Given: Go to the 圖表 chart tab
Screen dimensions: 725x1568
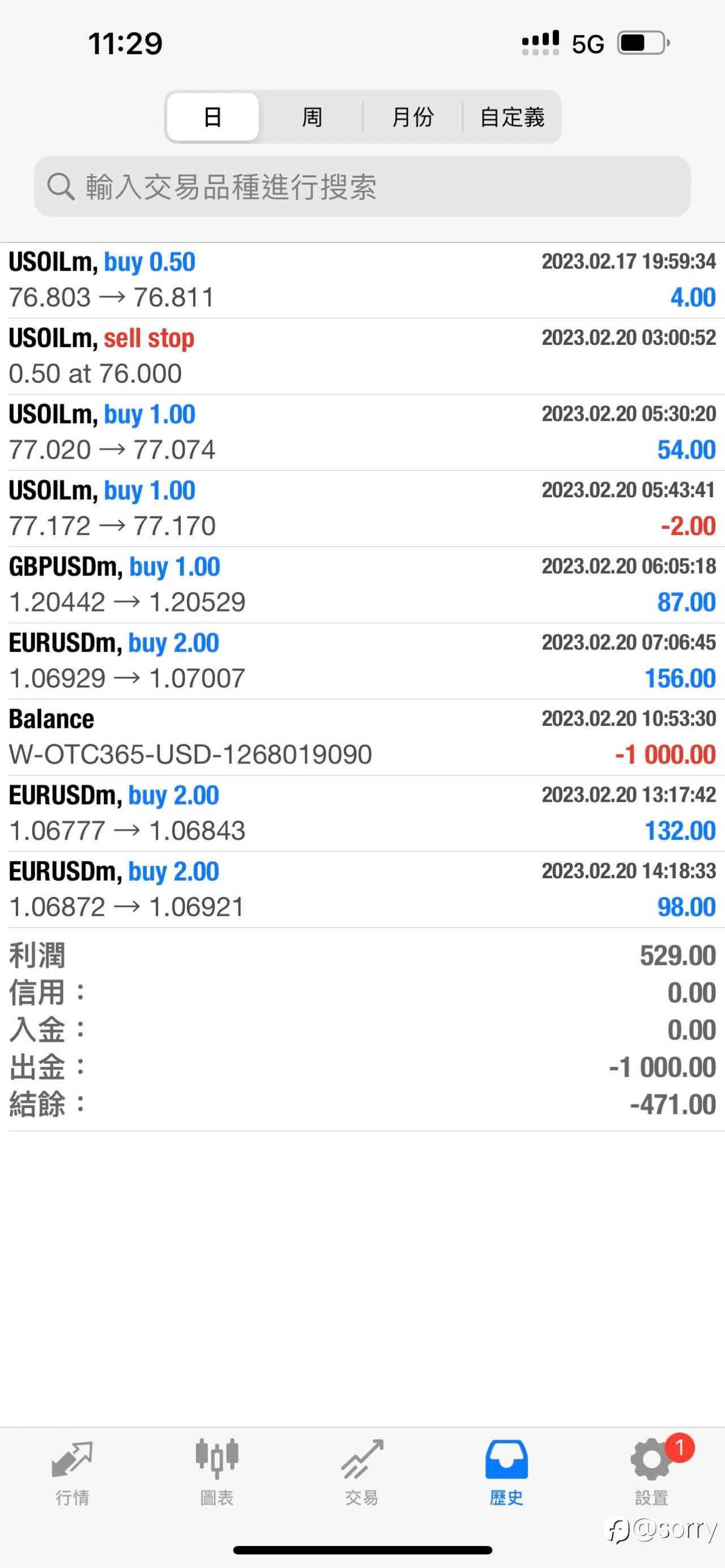Looking at the screenshot, I should [217, 1473].
